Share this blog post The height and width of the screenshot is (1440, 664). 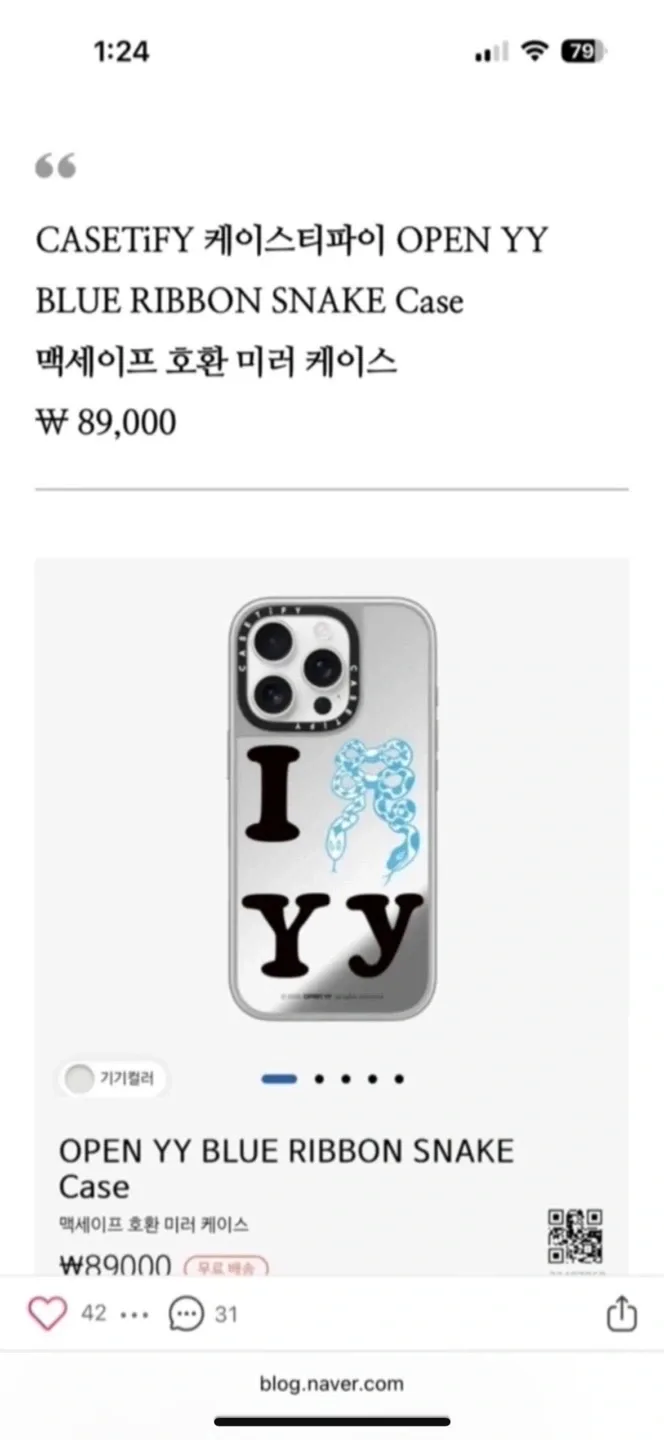(x=621, y=1313)
